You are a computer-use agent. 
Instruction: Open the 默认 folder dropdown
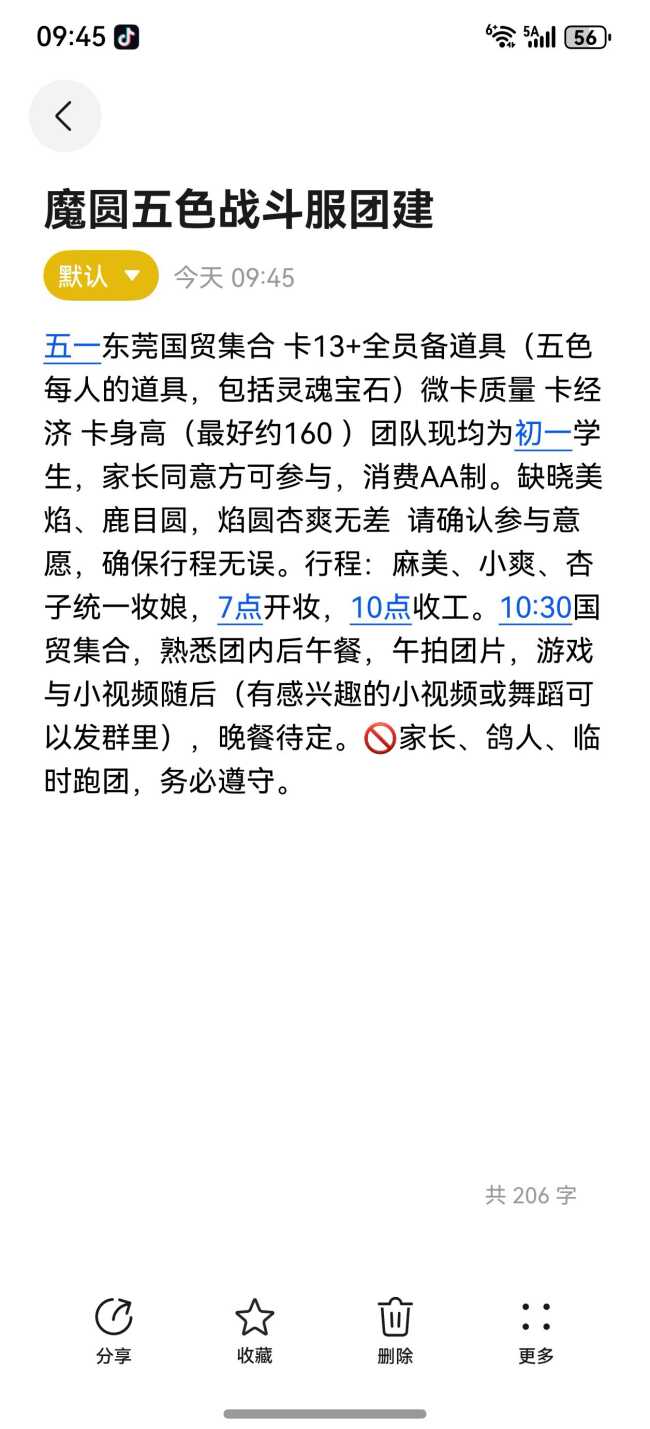click(101, 276)
